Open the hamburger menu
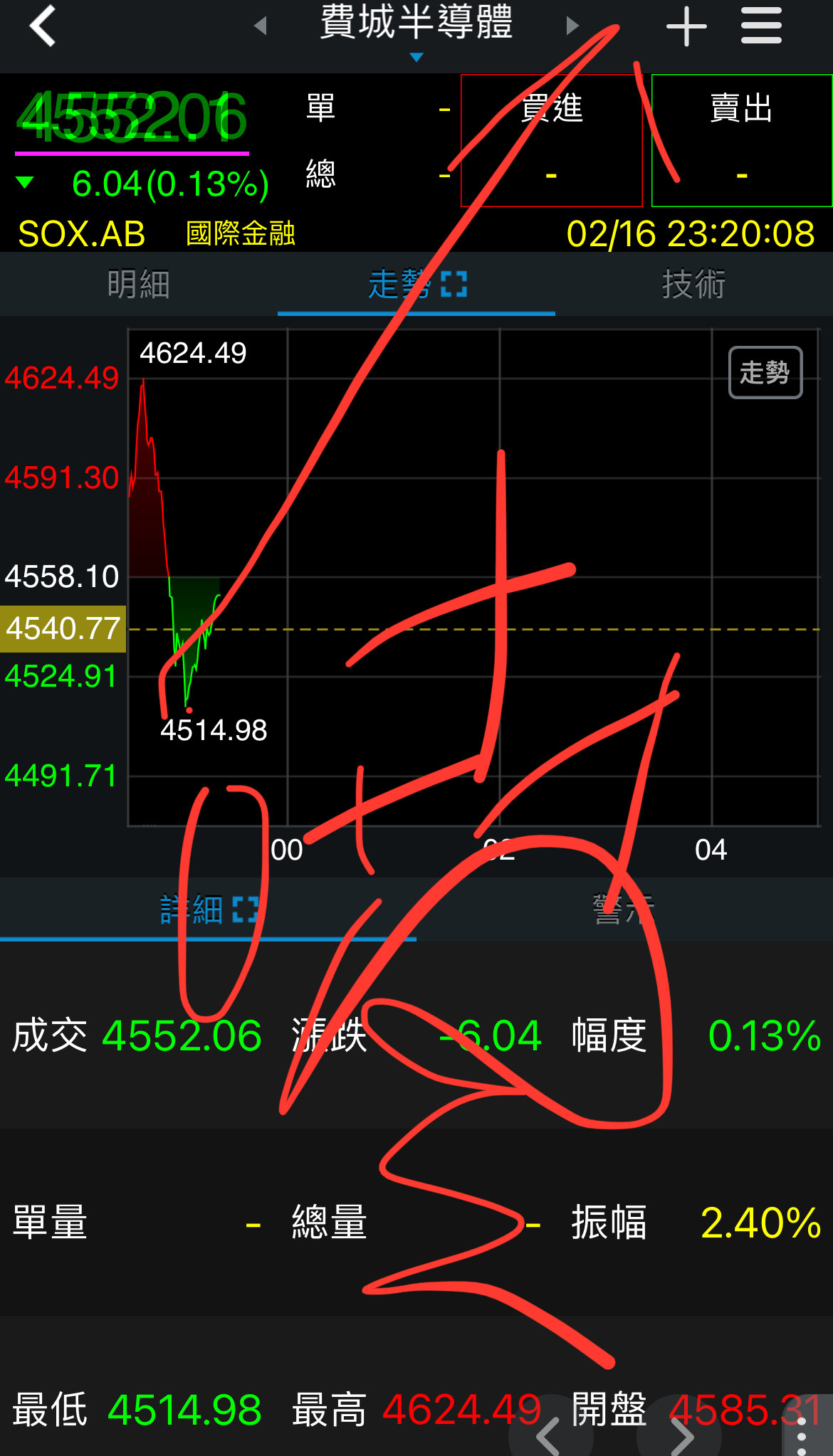This screenshot has height=1456, width=833. pos(761,26)
